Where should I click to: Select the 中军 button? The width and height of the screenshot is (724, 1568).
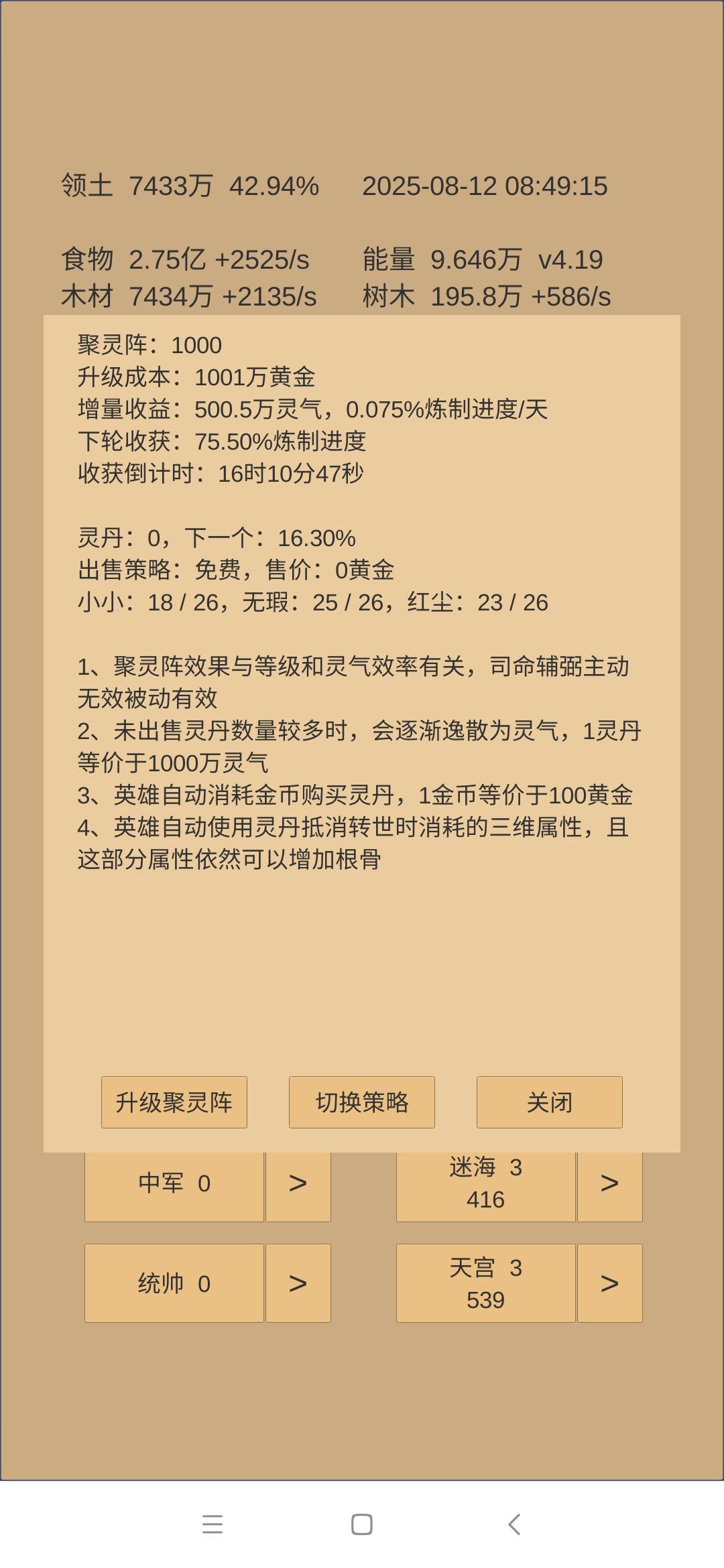173,1183
